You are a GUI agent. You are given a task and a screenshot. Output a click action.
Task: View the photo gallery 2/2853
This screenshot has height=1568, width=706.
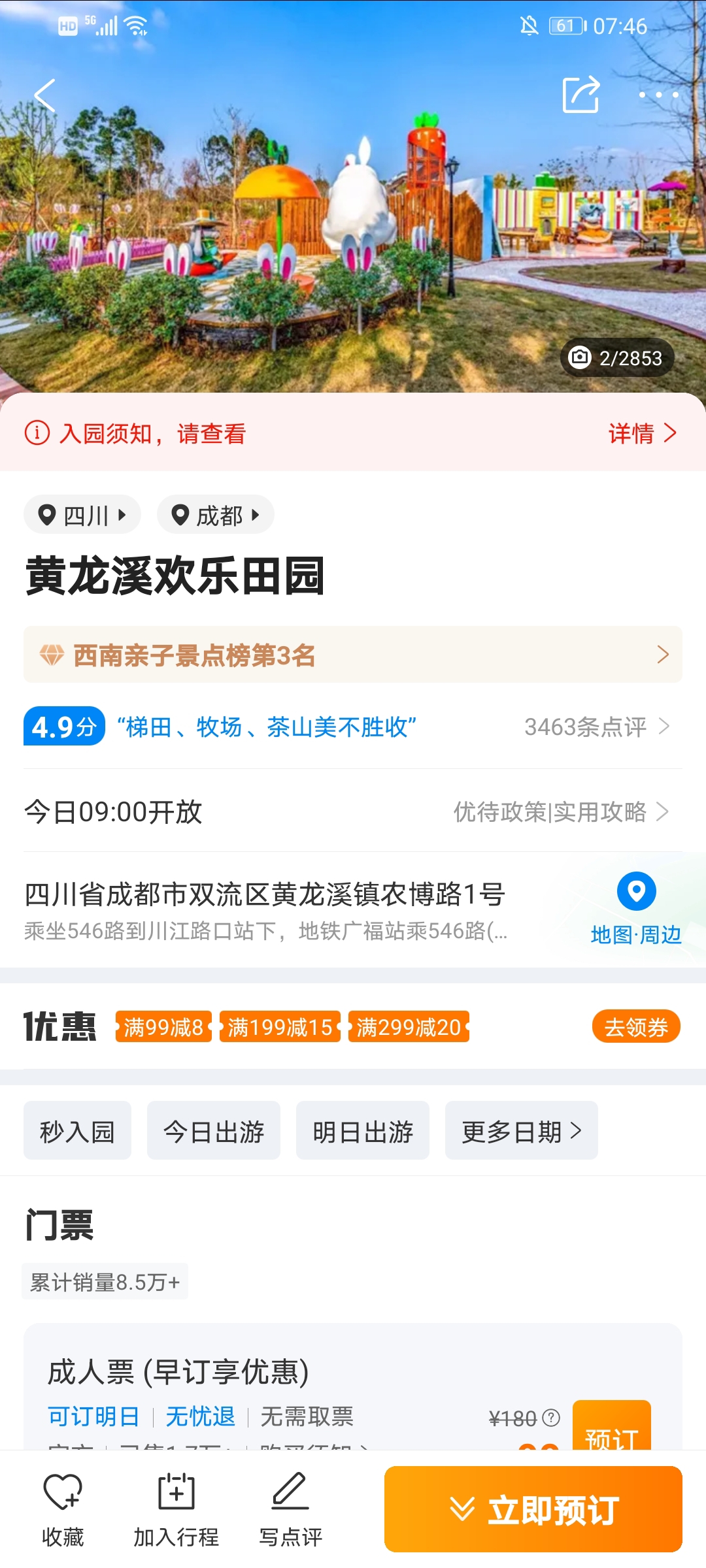(x=616, y=358)
